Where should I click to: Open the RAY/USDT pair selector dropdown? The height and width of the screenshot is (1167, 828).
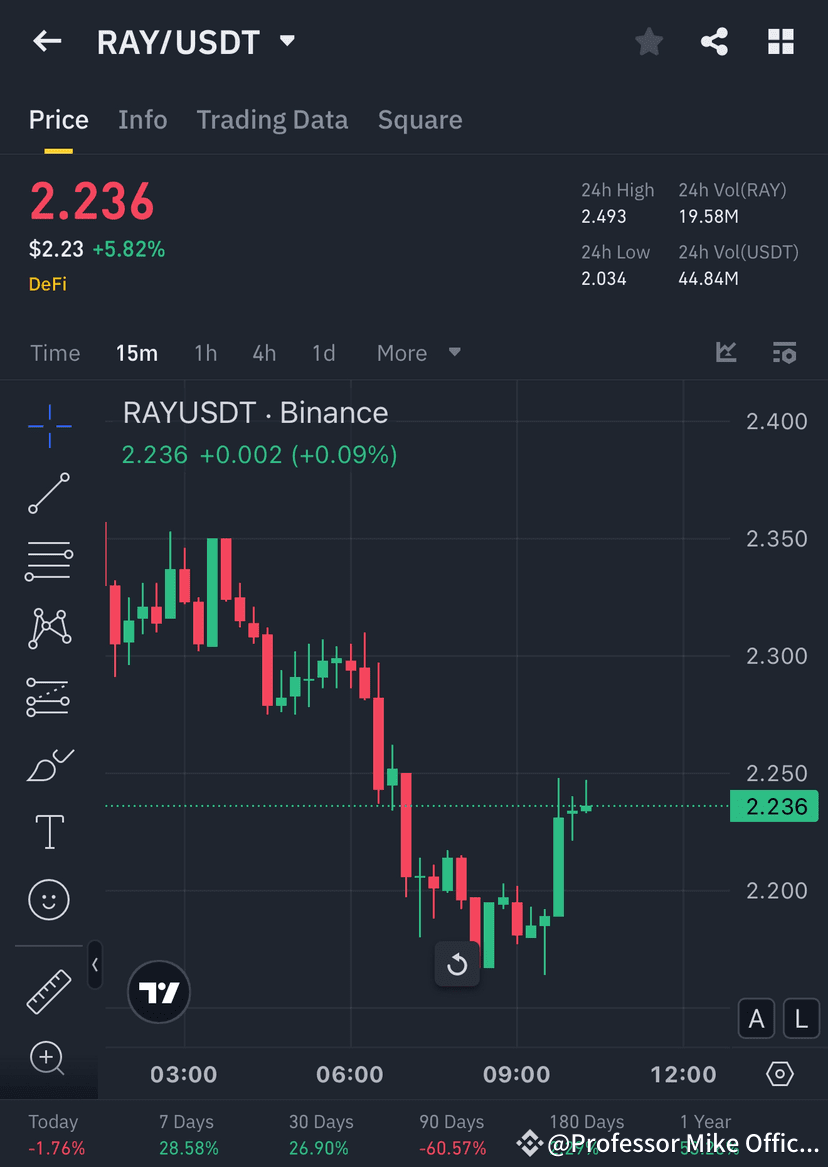point(286,41)
